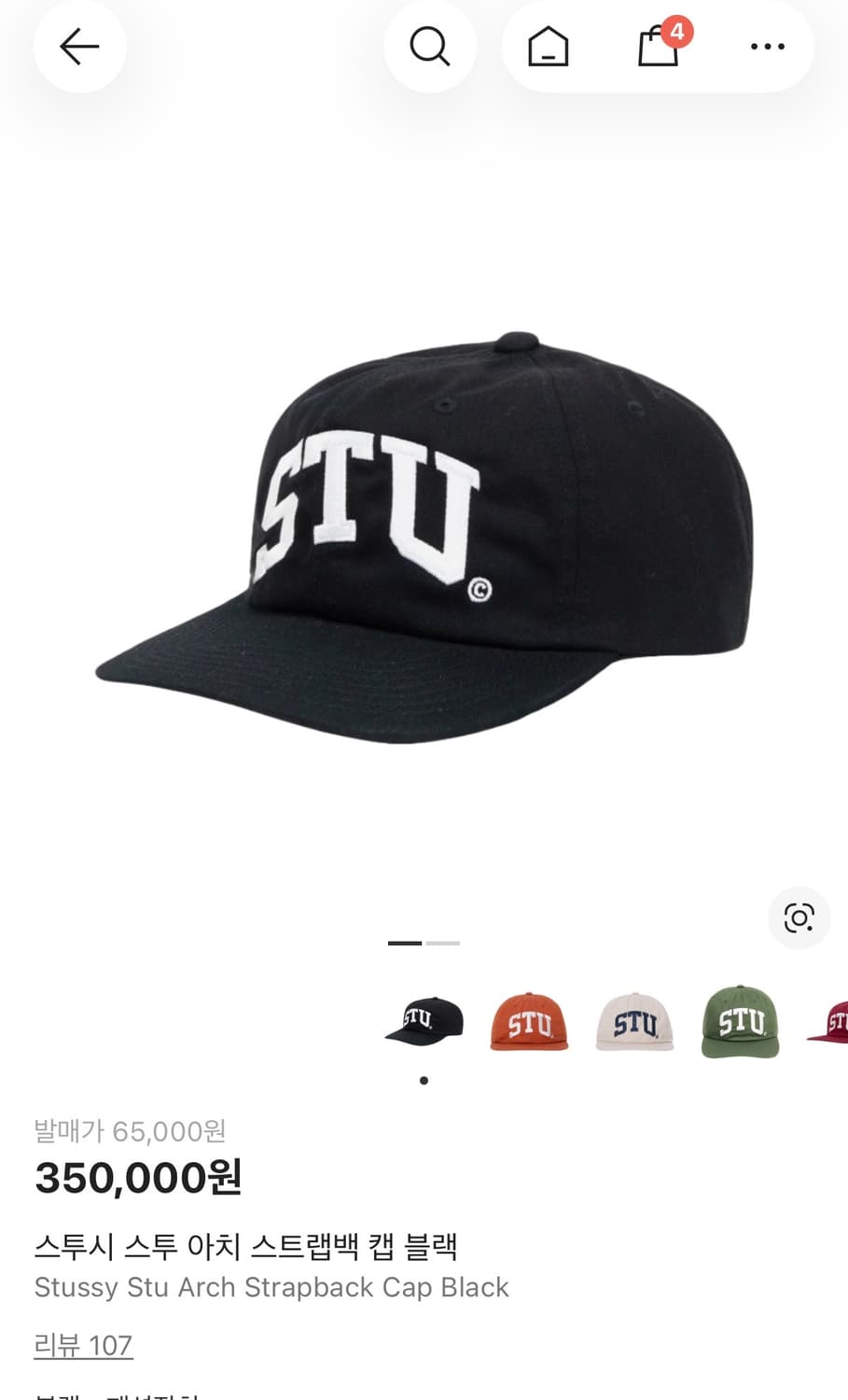Open the shopping bag cart icon
Image resolution: width=848 pixels, height=1400 pixels.
pos(657,49)
